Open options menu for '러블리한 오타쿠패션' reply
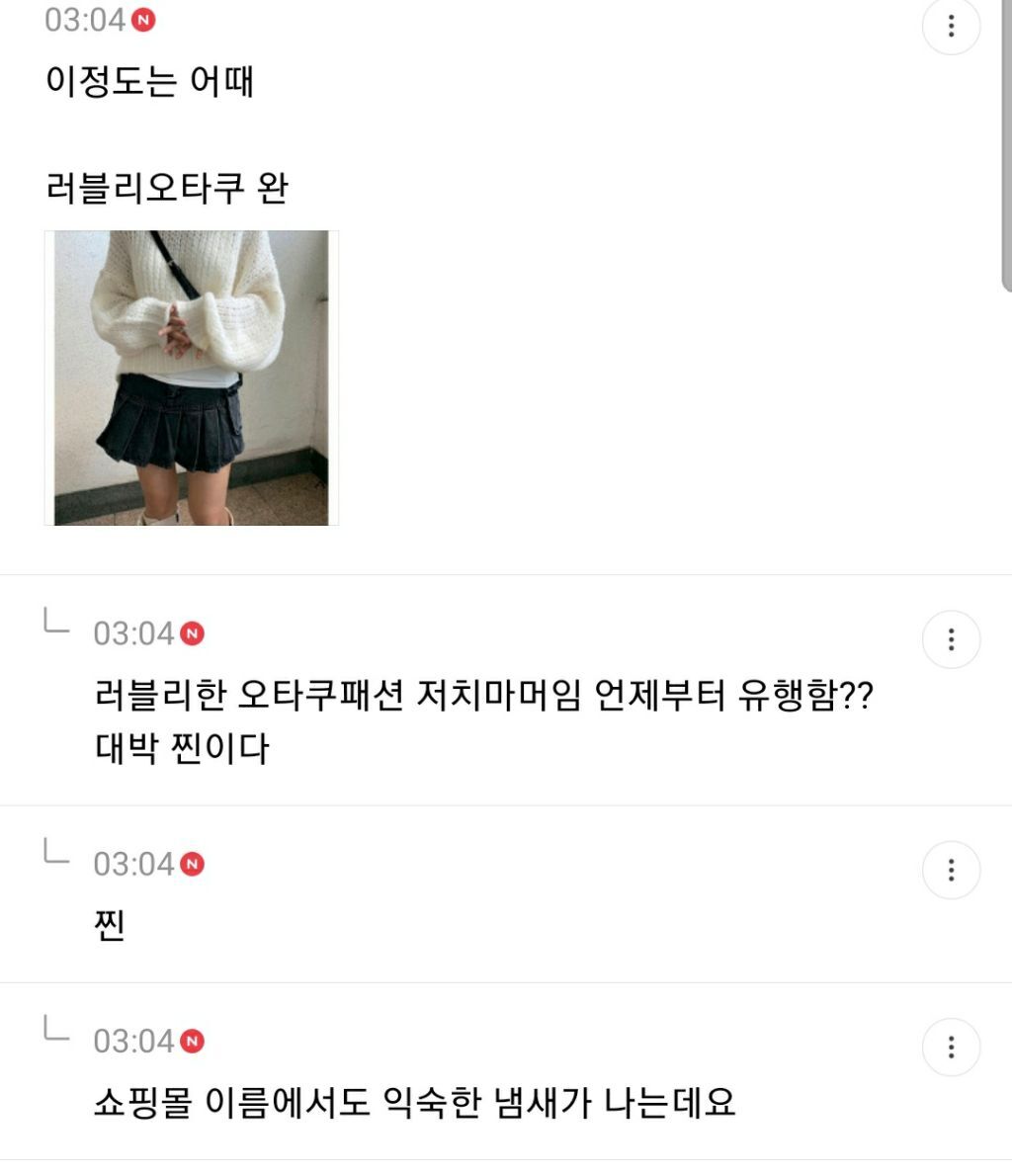The width and height of the screenshot is (1012, 1176). (951, 639)
